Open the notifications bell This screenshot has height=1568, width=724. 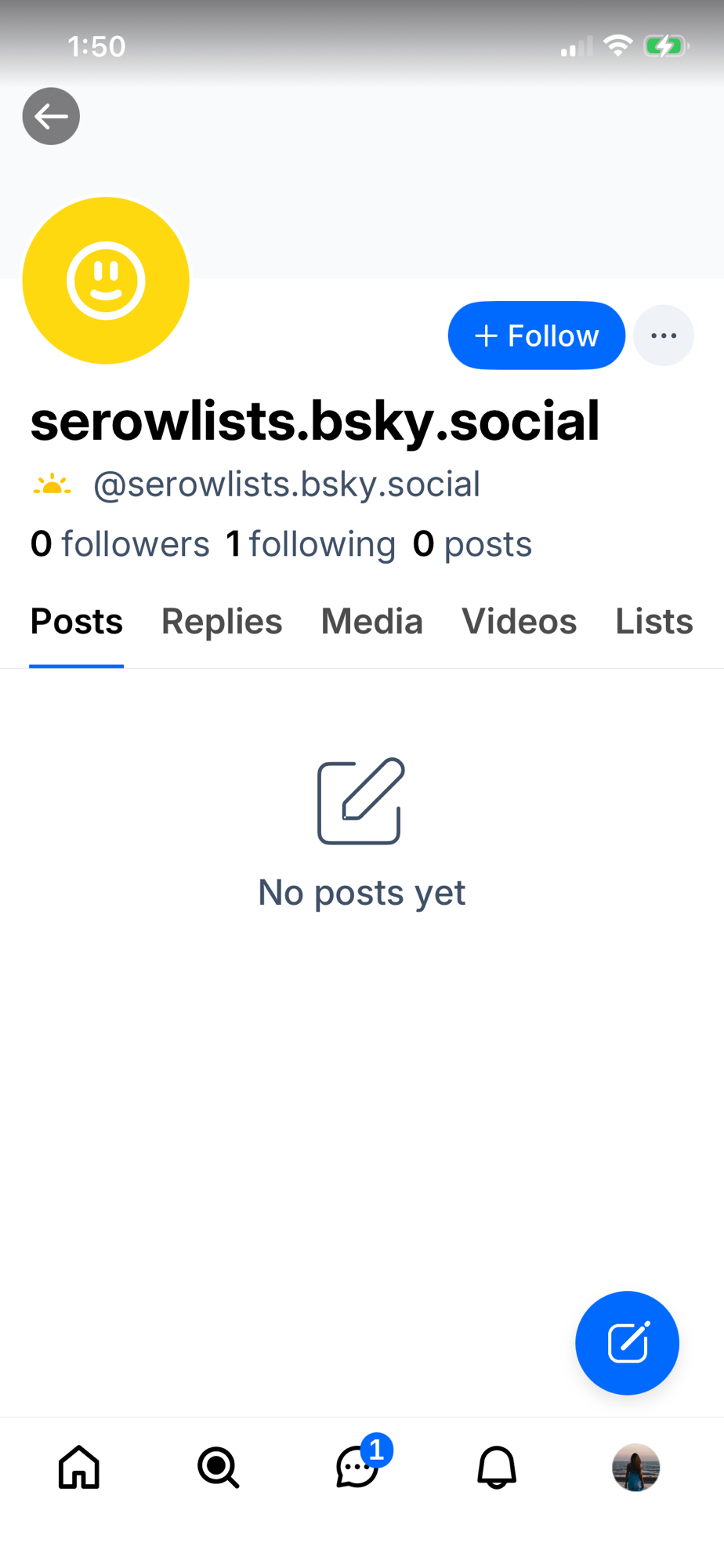point(497,1467)
